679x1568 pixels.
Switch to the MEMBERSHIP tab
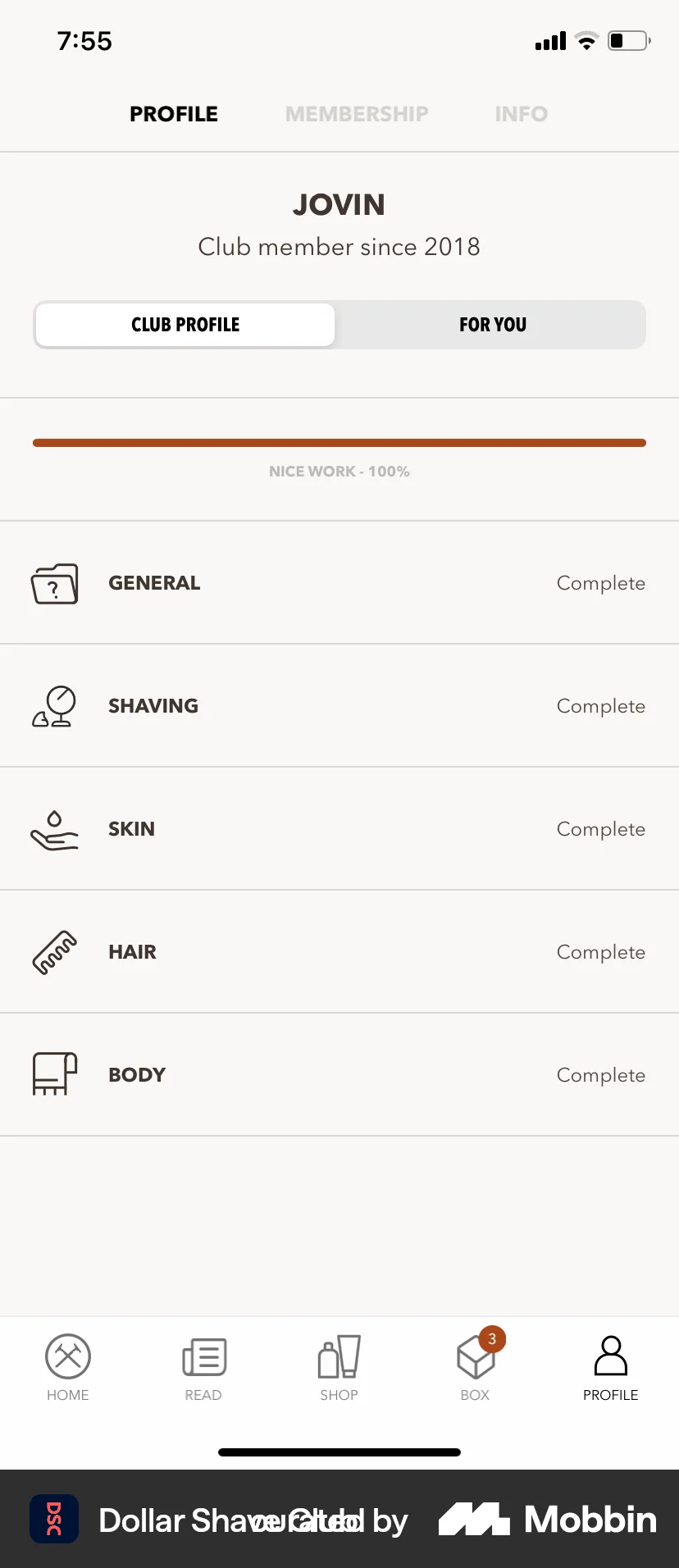coord(357,114)
